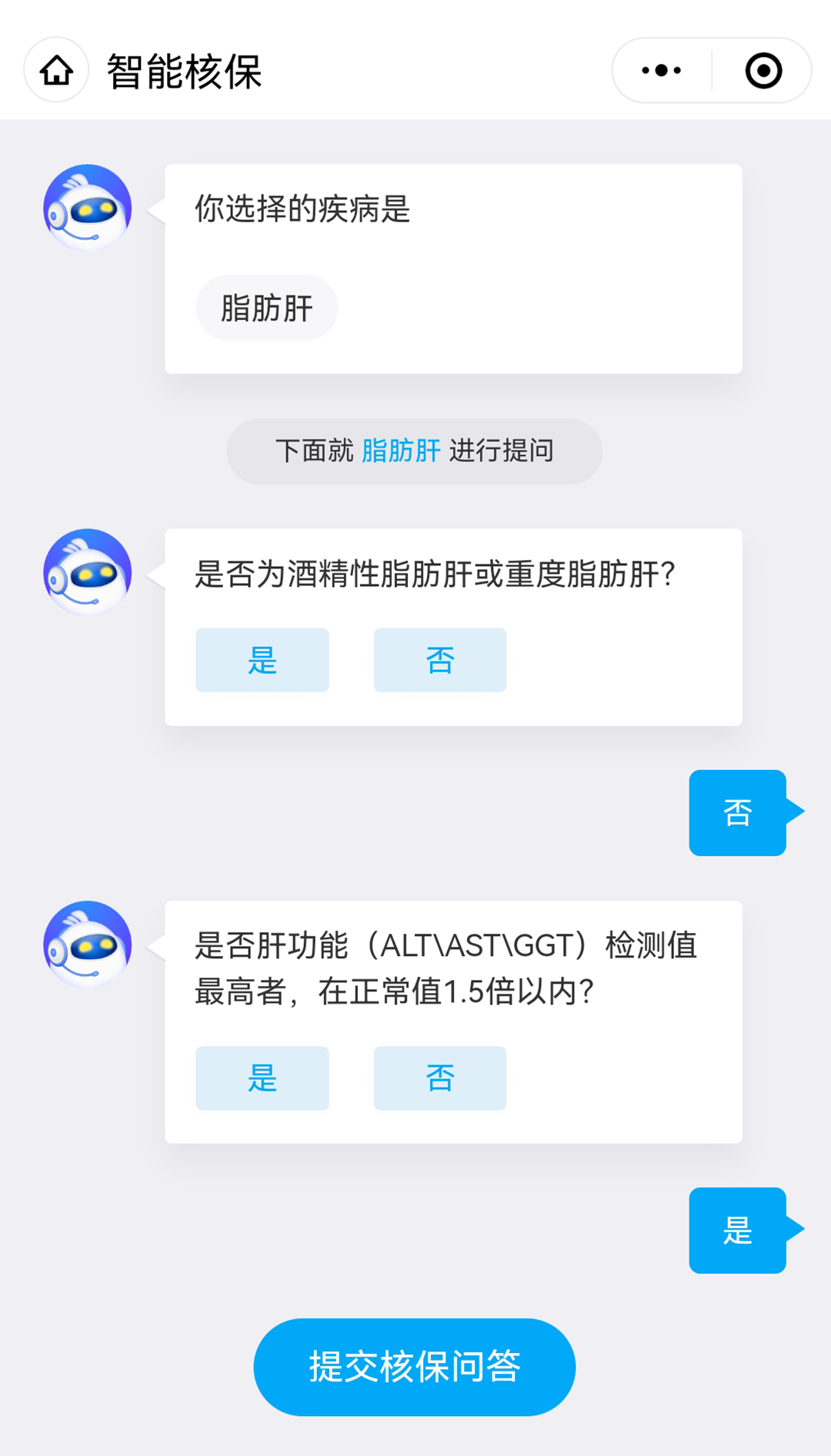Image resolution: width=831 pixels, height=1456 pixels.
Task: Submit the underwriting answers via 提交核保问答
Action: coord(415,1367)
